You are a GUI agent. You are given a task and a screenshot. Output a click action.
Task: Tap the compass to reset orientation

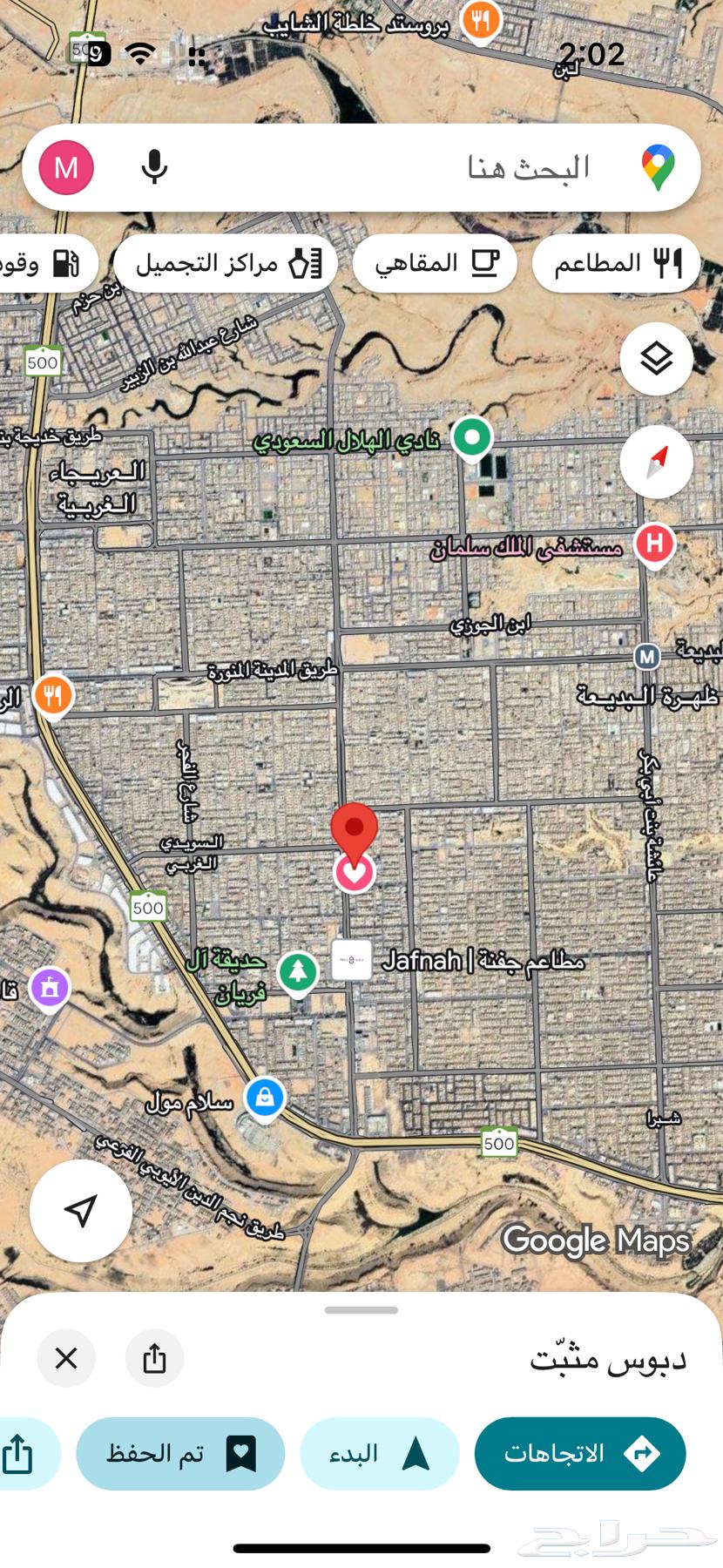(x=656, y=462)
